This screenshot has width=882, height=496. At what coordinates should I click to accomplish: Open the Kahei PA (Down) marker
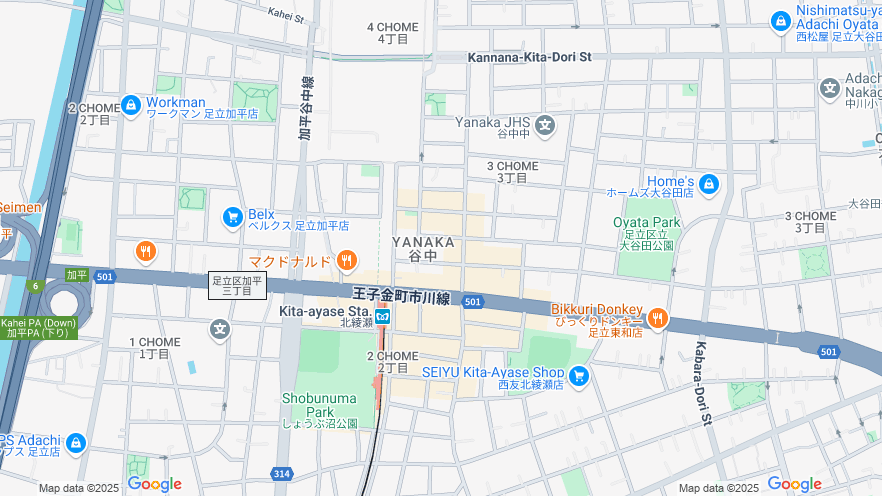point(37,323)
